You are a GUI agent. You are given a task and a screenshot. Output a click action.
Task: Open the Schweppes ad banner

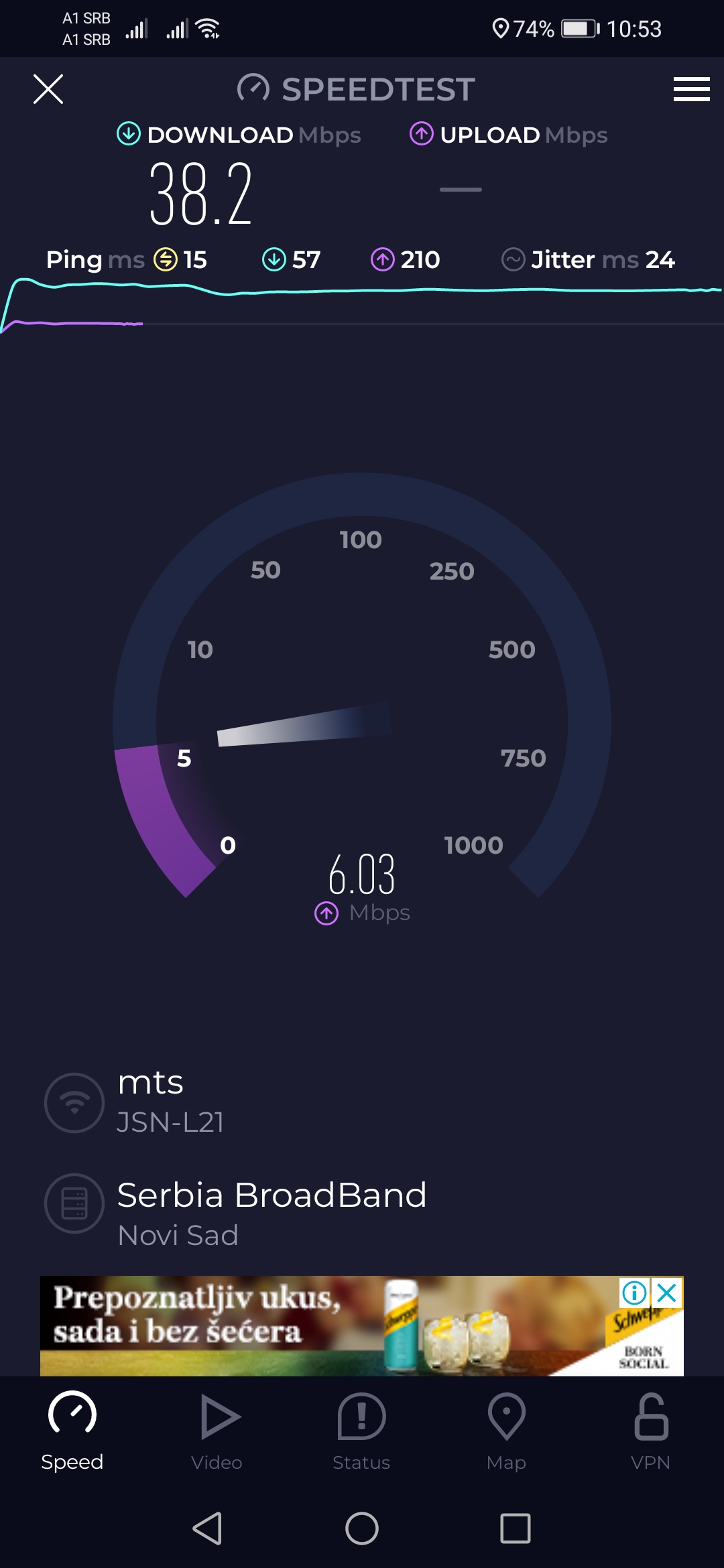(322, 1327)
